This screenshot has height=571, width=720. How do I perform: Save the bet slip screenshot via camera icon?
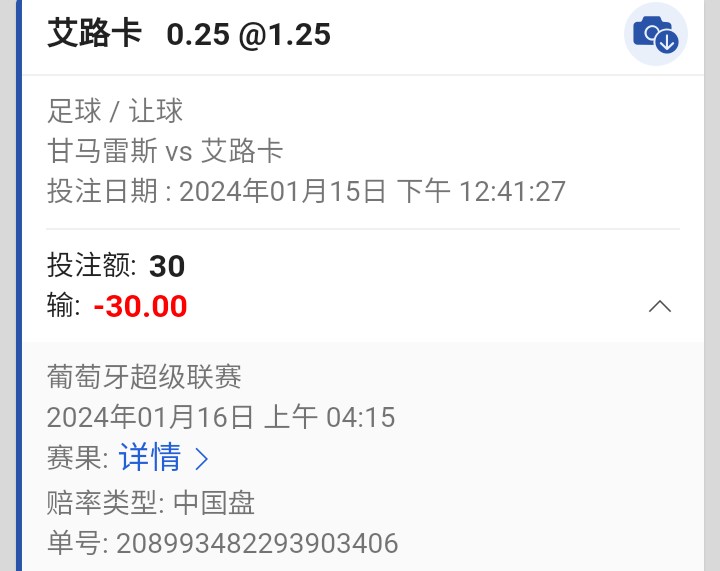[655, 35]
